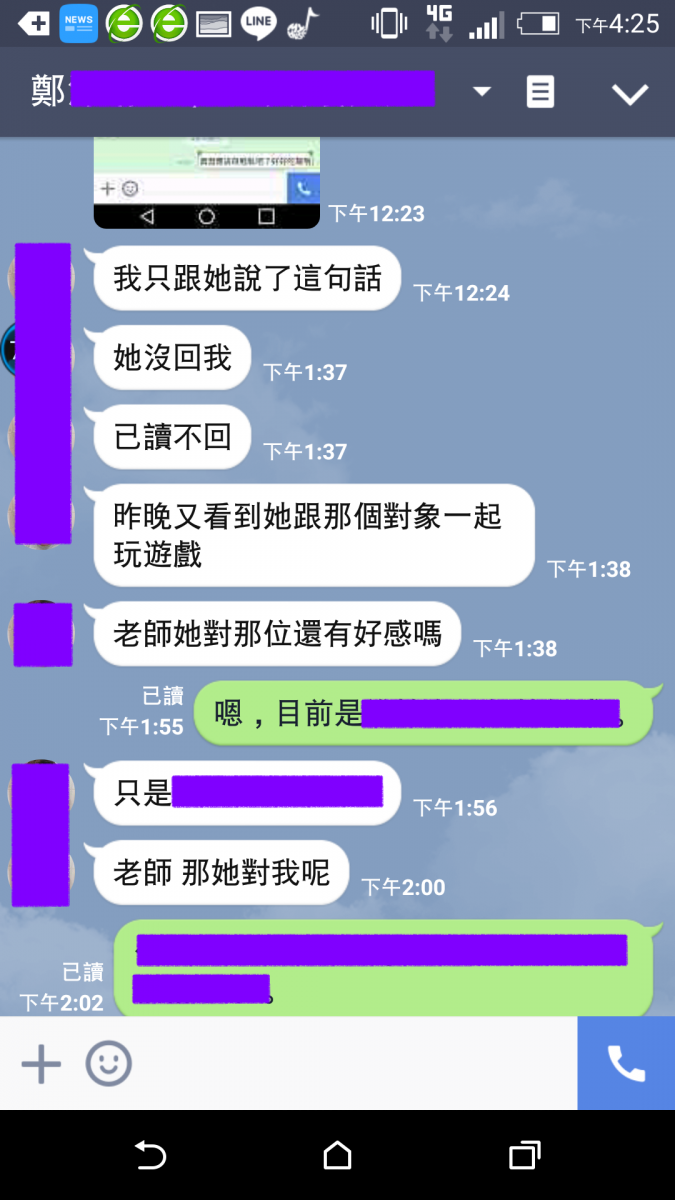This screenshot has width=675, height=1200.
Task: Open the chat name dropdown arrow
Action: click(x=481, y=92)
